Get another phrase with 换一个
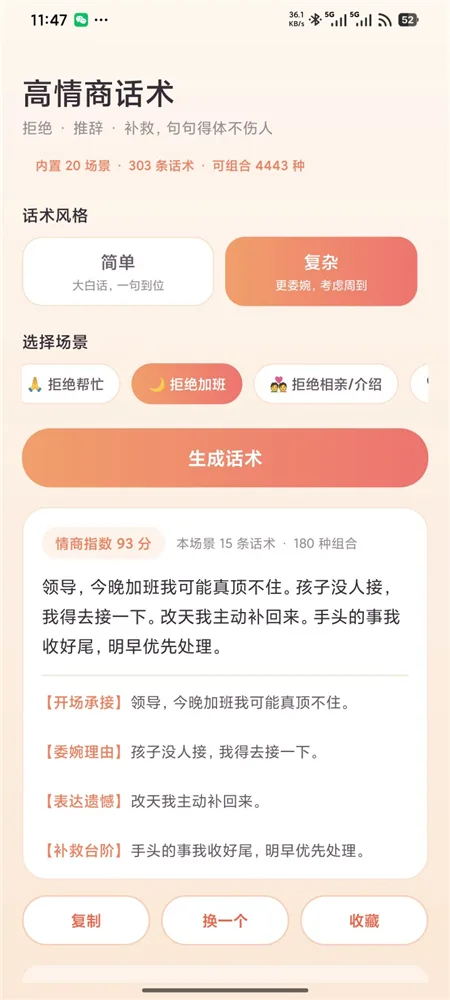The height and width of the screenshot is (1000, 450). click(225, 920)
